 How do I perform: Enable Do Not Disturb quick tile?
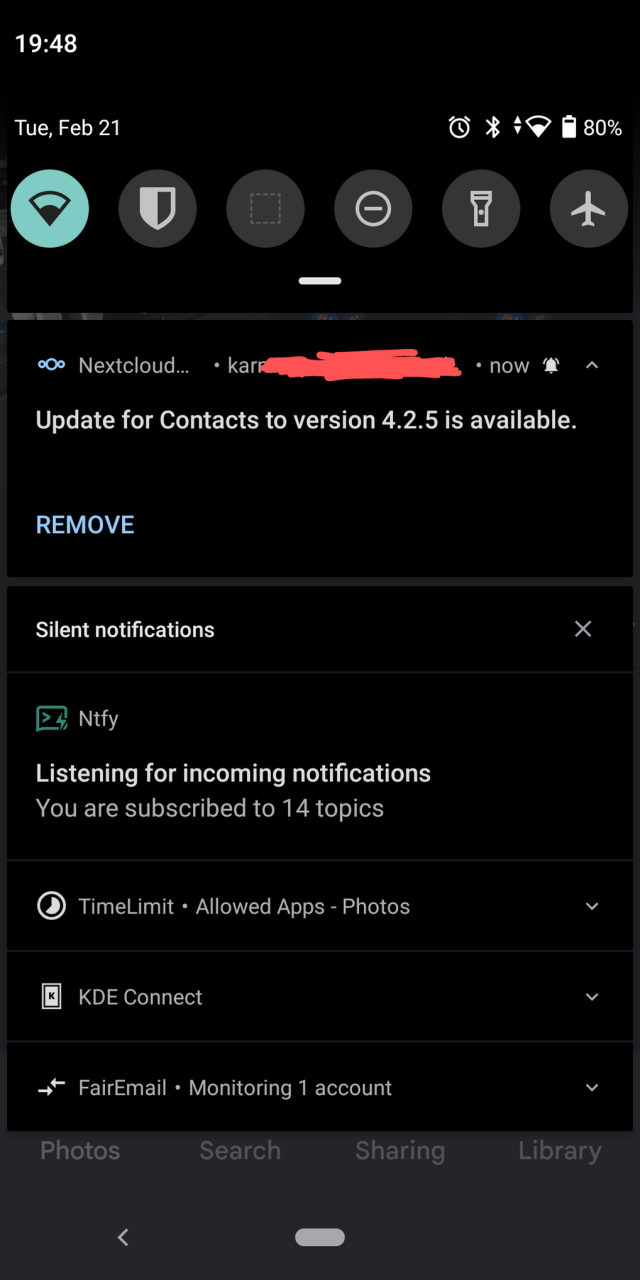(x=373, y=209)
